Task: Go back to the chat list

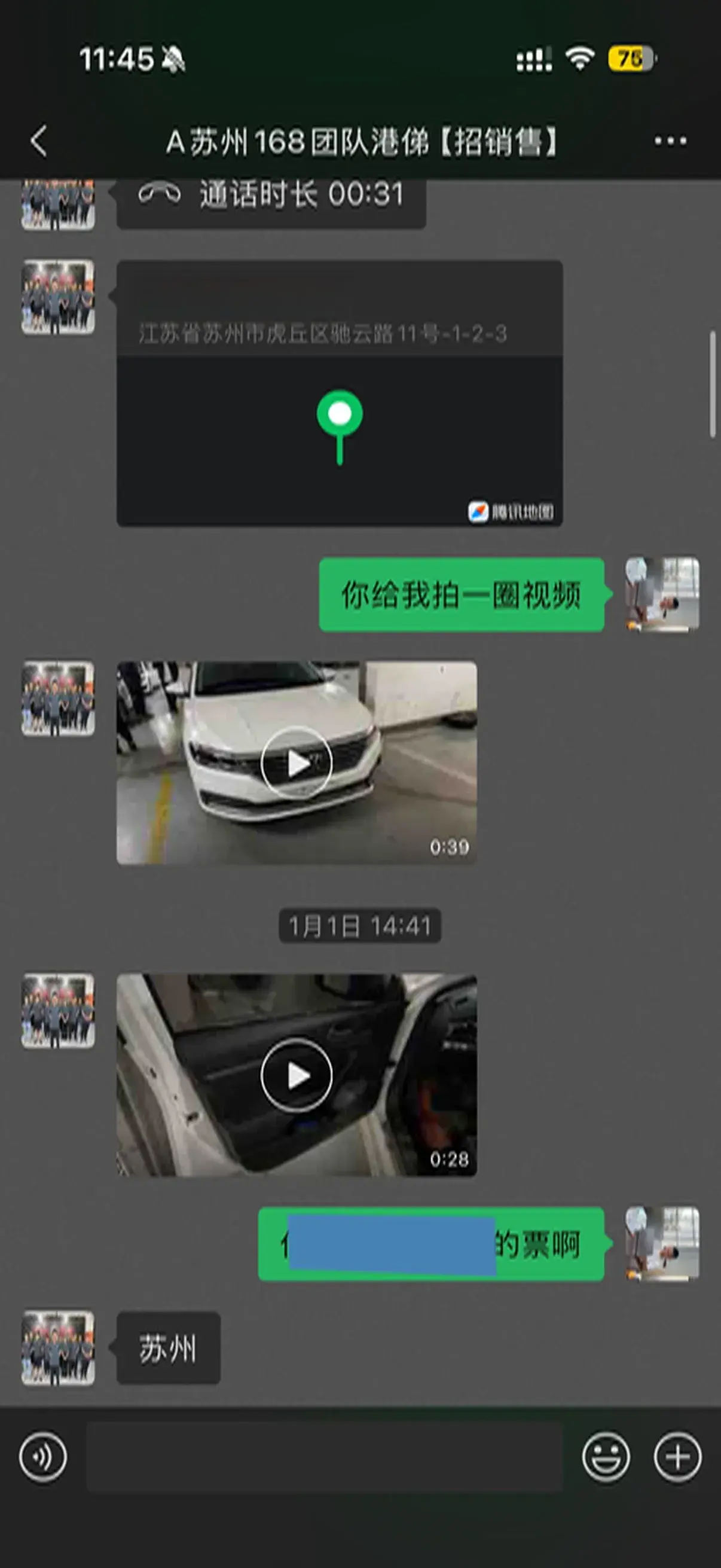Action: 39,141
